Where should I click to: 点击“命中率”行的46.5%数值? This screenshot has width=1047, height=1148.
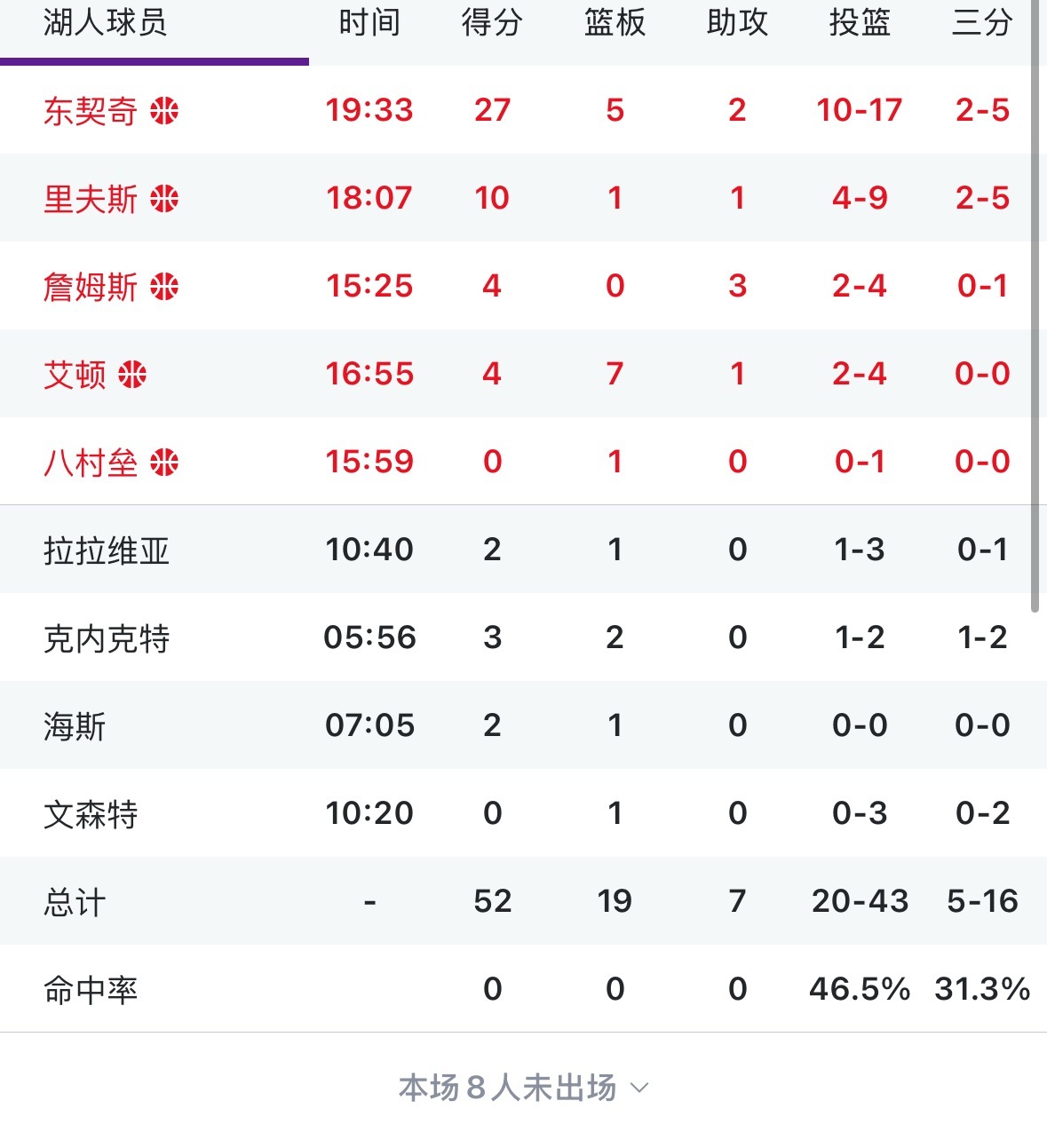click(x=859, y=988)
